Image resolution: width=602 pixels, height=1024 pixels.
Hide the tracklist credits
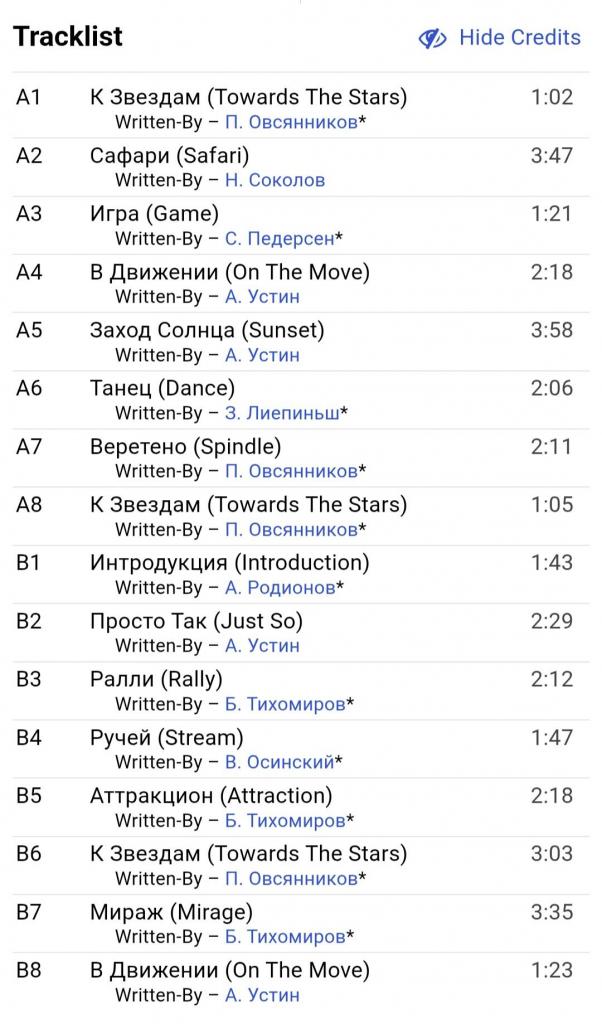[x=499, y=38]
